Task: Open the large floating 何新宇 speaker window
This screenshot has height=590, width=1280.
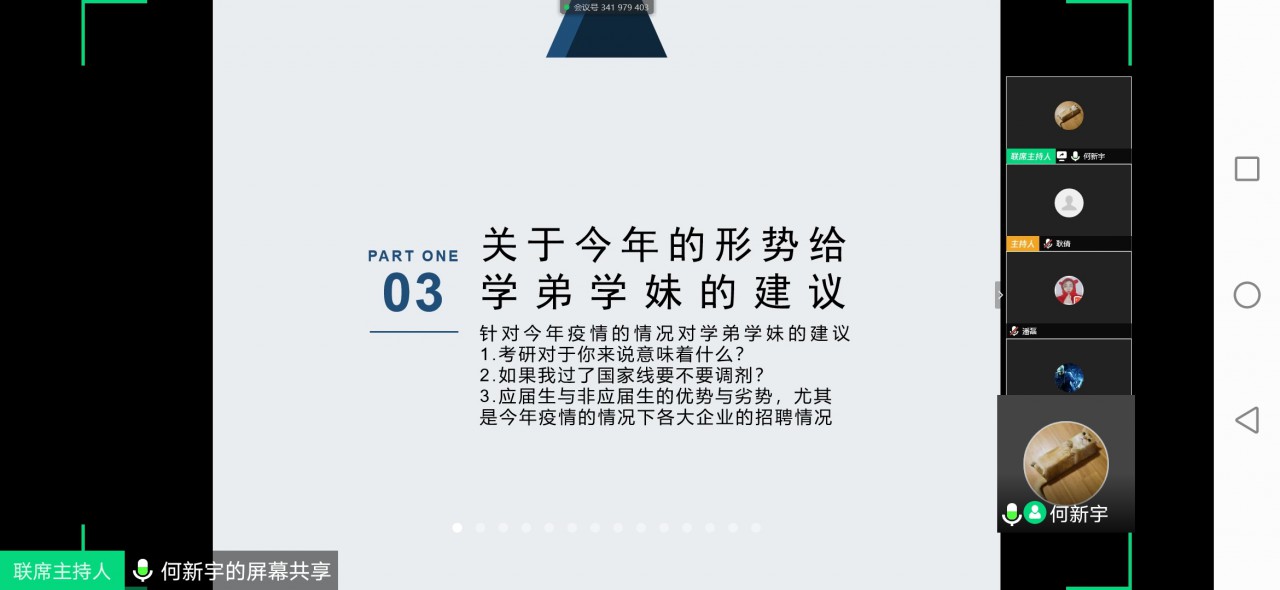Action: [1066, 464]
